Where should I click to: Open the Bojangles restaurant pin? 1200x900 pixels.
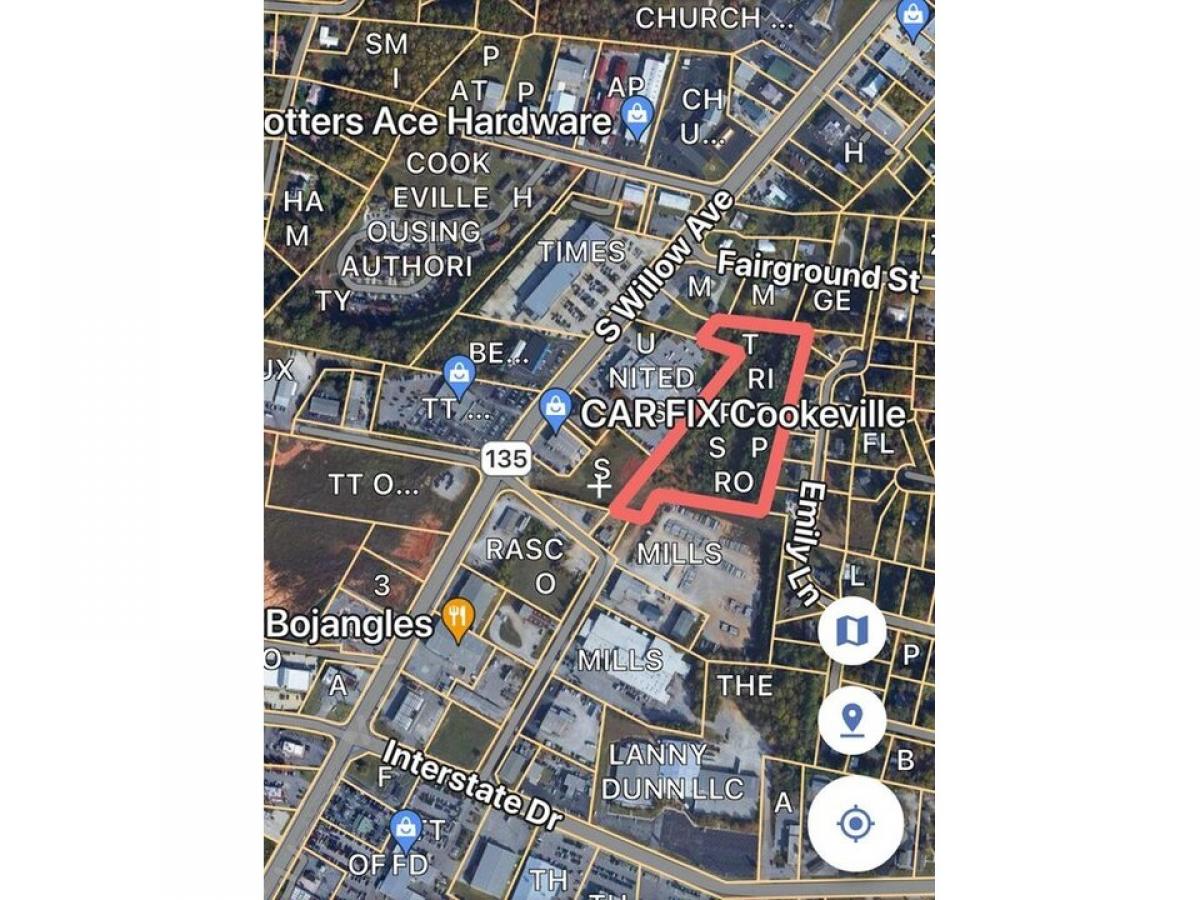pos(457,622)
